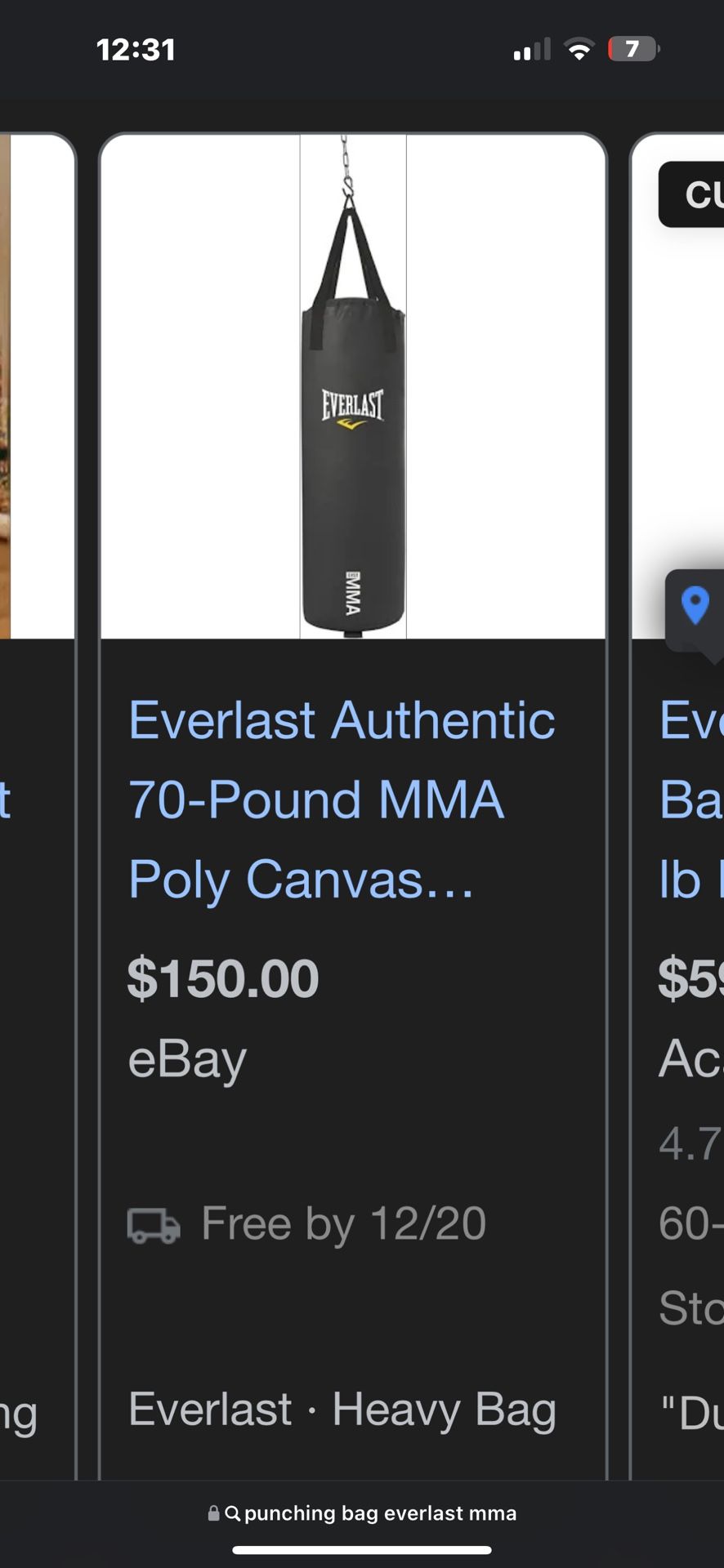Tap the blue location pin icon

coord(695,606)
